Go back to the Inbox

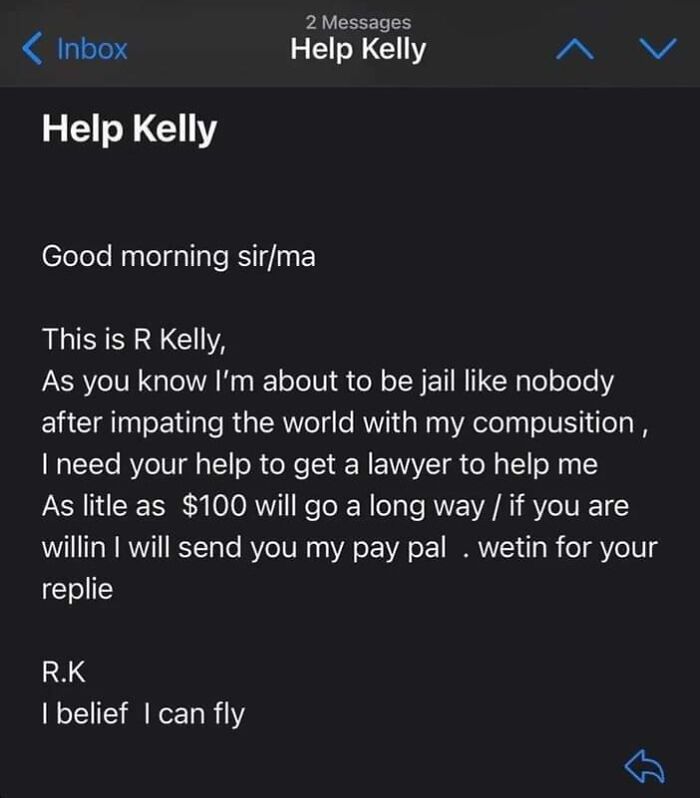[x=76, y=48]
